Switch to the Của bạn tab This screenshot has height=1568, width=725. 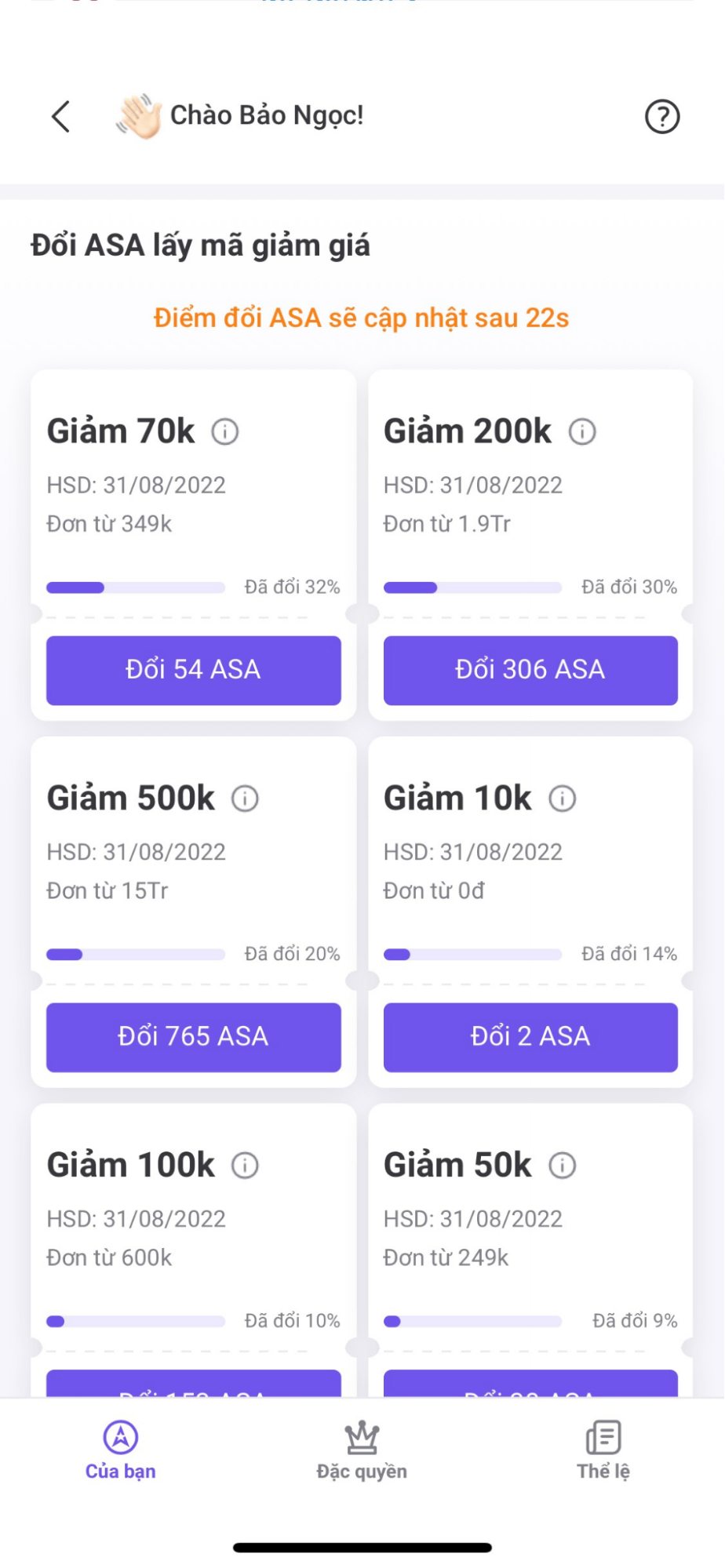click(121, 1450)
